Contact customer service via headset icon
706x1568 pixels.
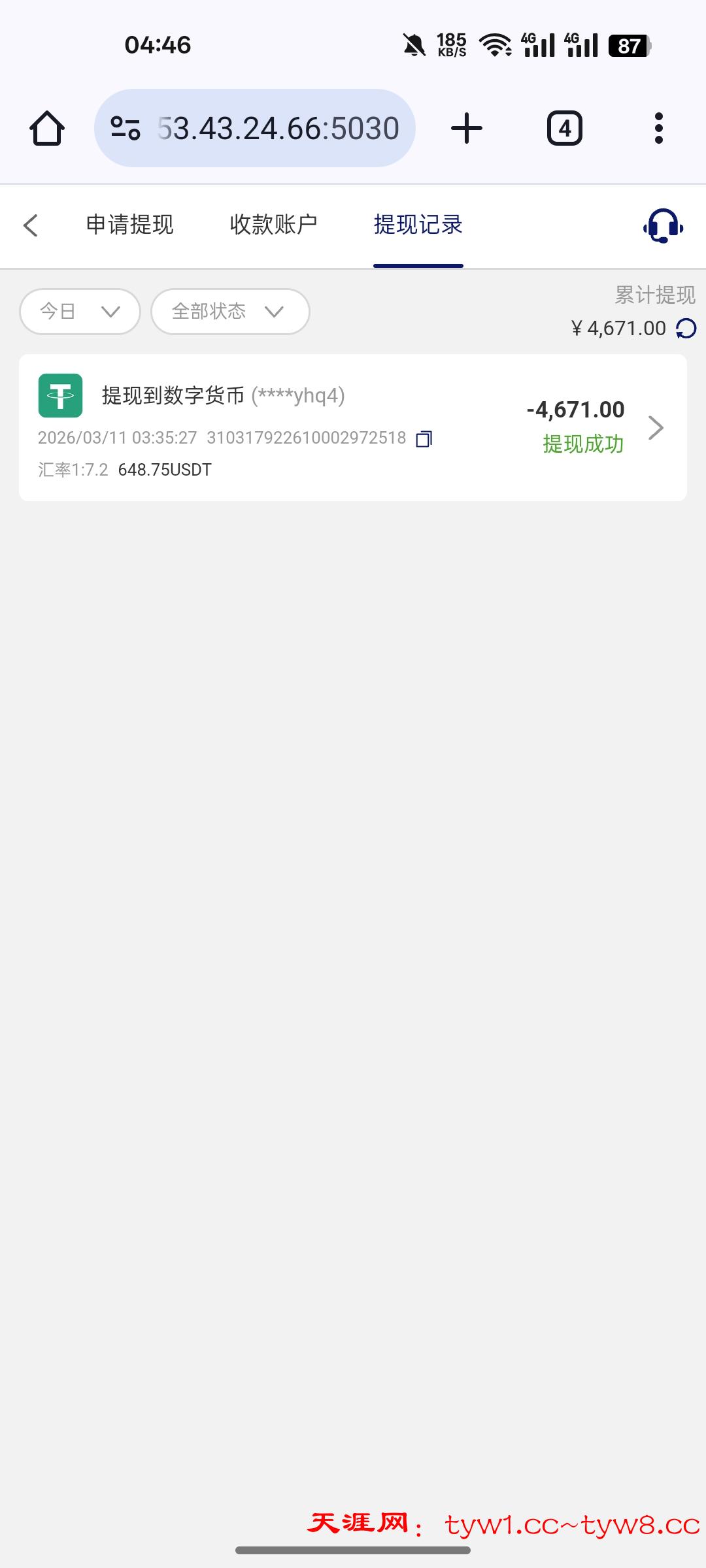pos(663,226)
